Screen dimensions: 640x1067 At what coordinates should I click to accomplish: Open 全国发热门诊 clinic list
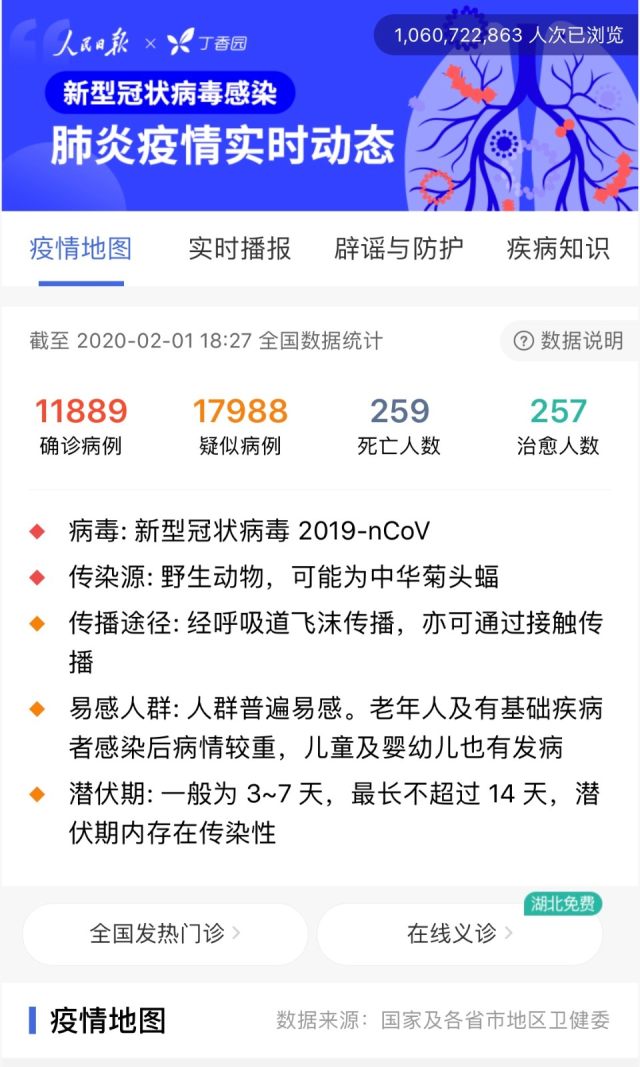pyautogui.click(x=165, y=934)
